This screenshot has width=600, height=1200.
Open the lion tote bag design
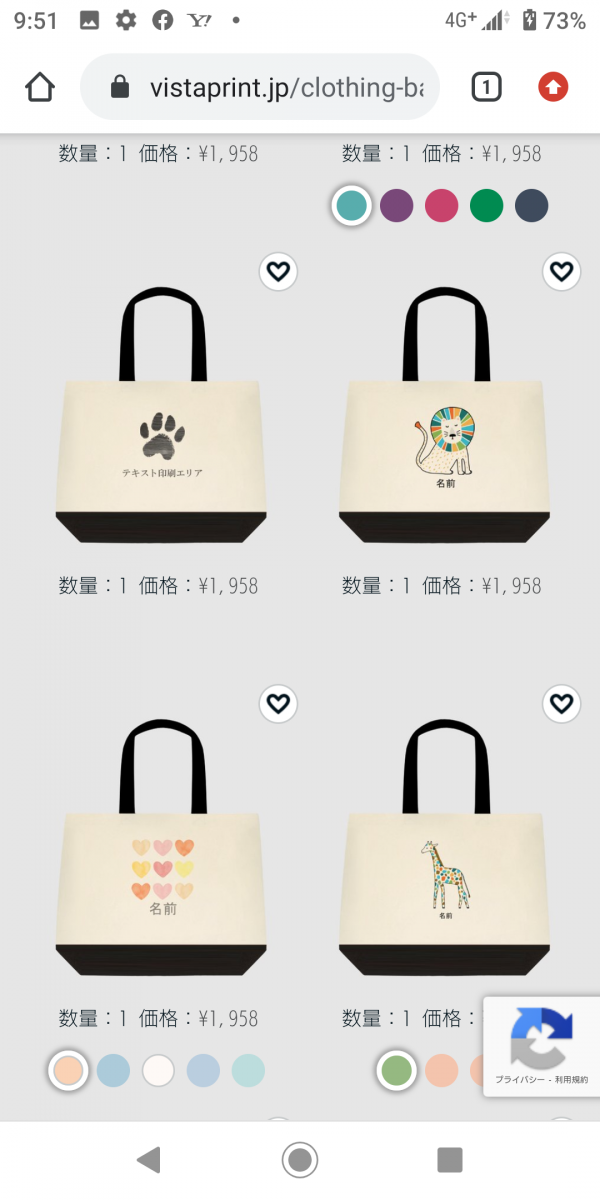[x=444, y=420]
